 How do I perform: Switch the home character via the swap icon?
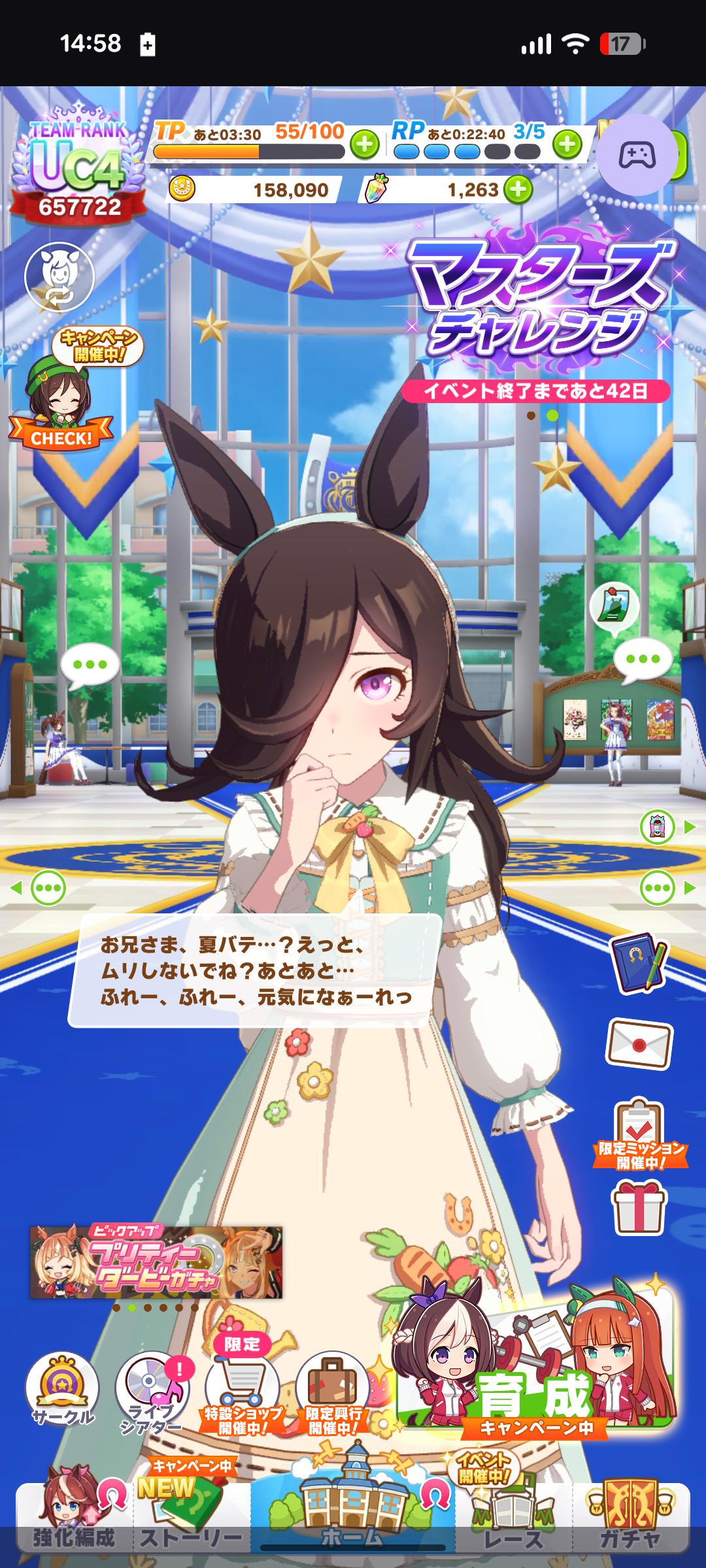pos(59,276)
